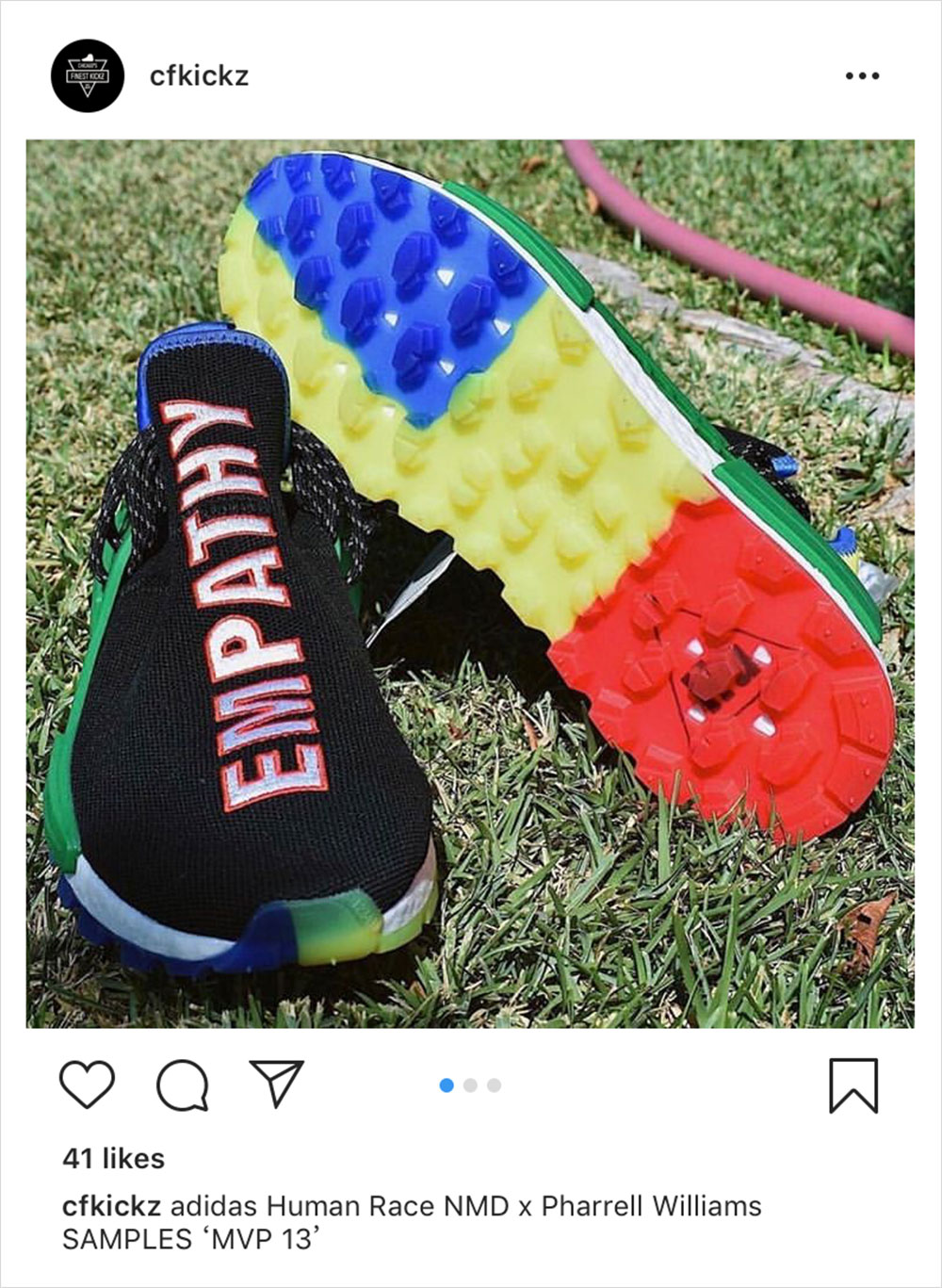Bookmark the cfkickz post
The width and height of the screenshot is (942, 1288).
(x=853, y=1085)
